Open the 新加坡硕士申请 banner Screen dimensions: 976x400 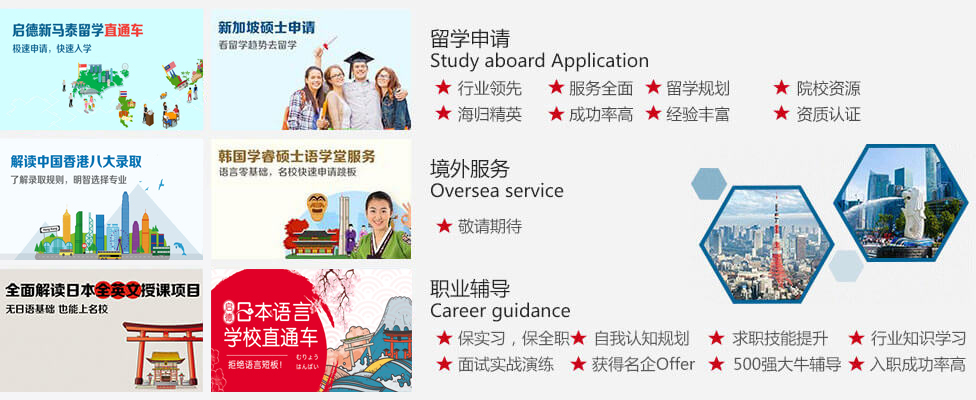pos(311,70)
